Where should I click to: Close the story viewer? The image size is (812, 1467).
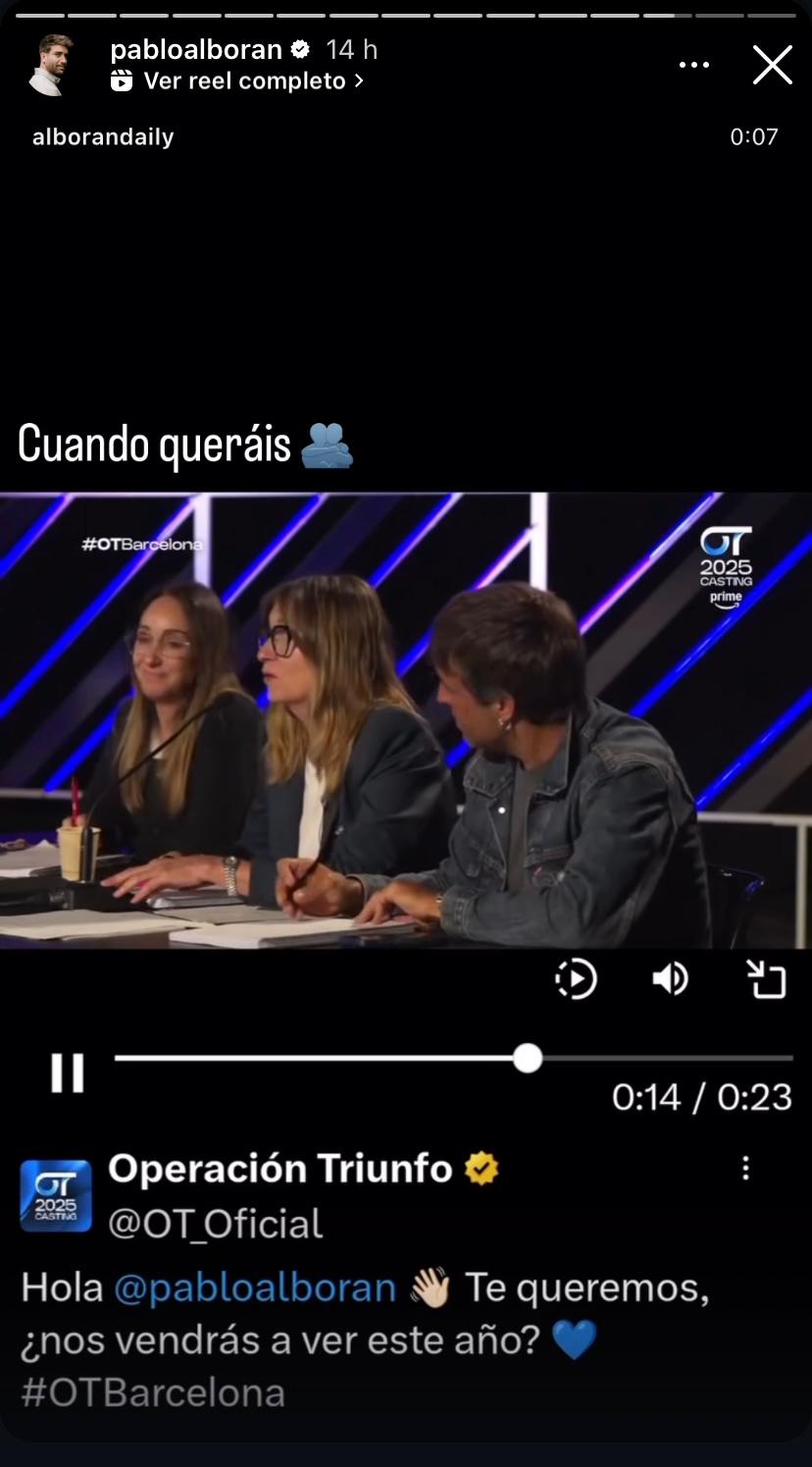[772, 66]
